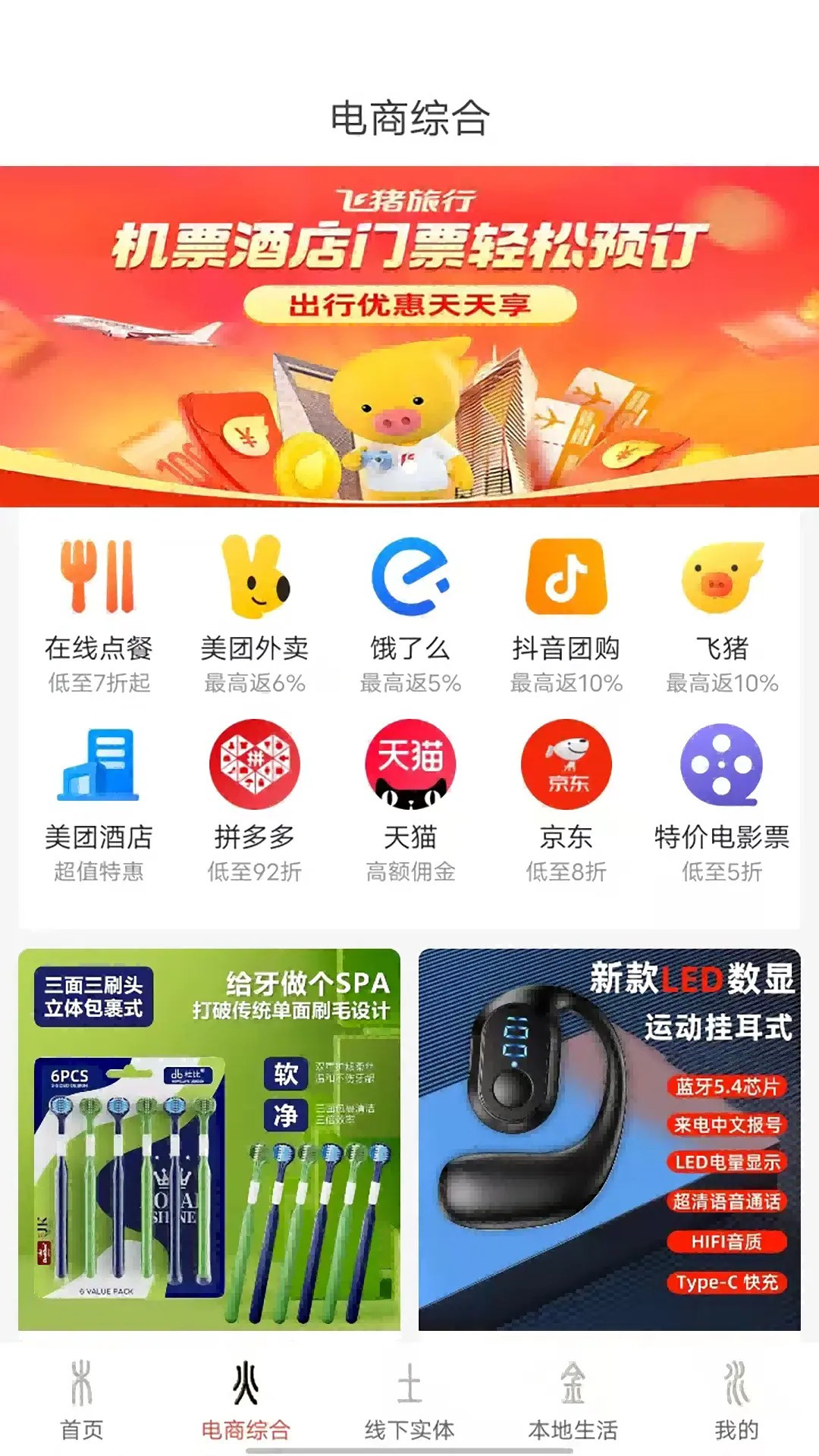Open the 飞猪旅行 travel banner
The width and height of the screenshot is (819, 1456).
(409, 336)
